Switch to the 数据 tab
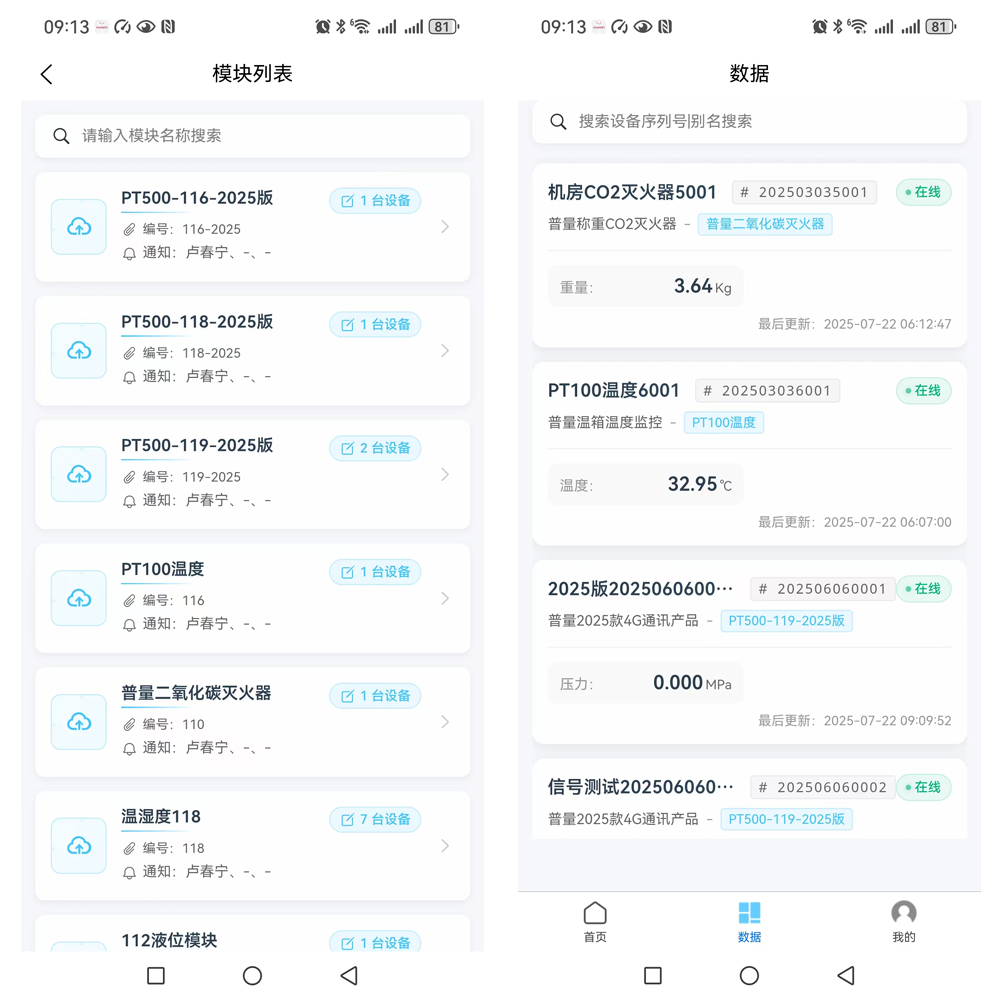The height and width of the screenshot is (1000, 1000). (749, 921)
